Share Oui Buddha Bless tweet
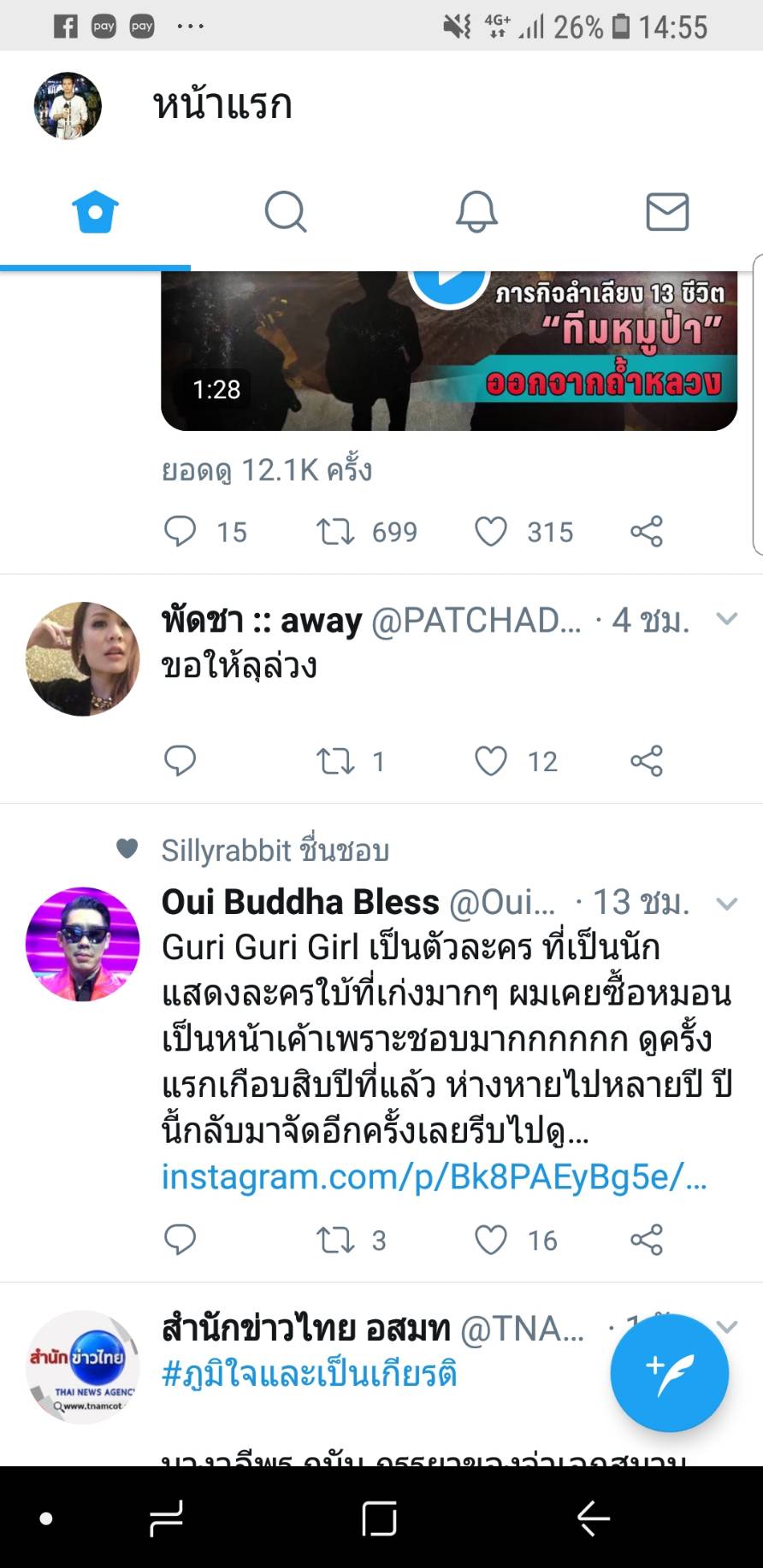The image size is (763, 1568). (647, 1239)
